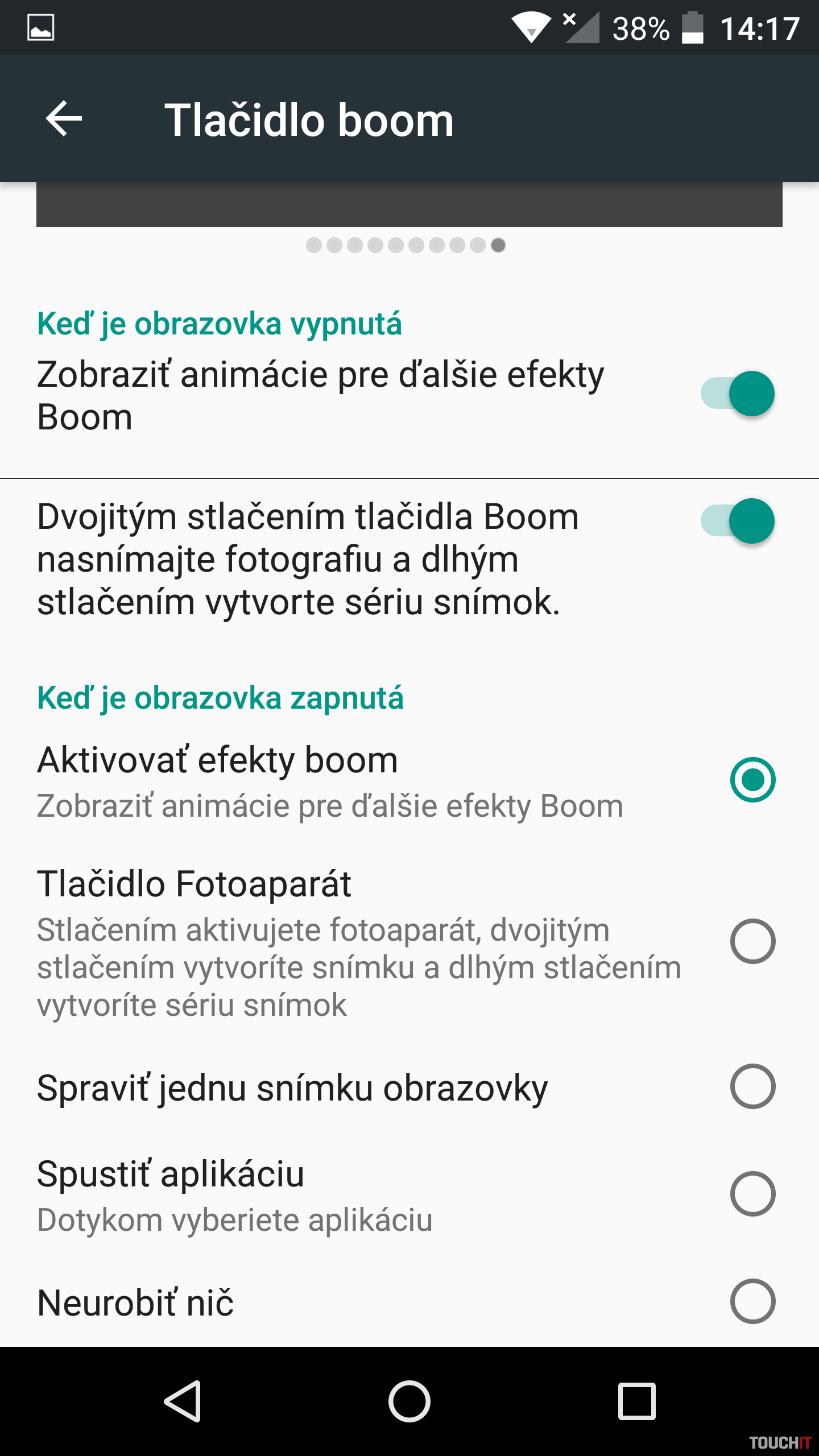Open recent apps from navigation bar
The image size is (819, 1456).
[x=636, y=1401]
